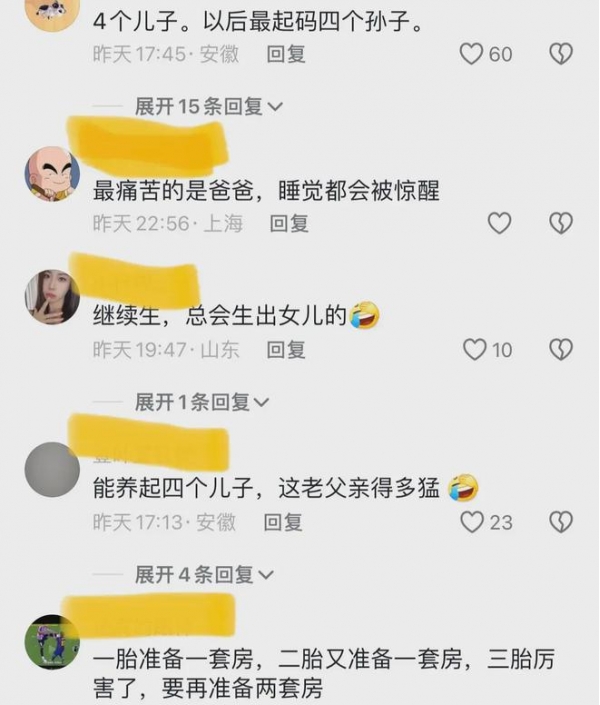
Task: Like the comment 继续生，总会生出女儿的
Action: click(475, 349)
